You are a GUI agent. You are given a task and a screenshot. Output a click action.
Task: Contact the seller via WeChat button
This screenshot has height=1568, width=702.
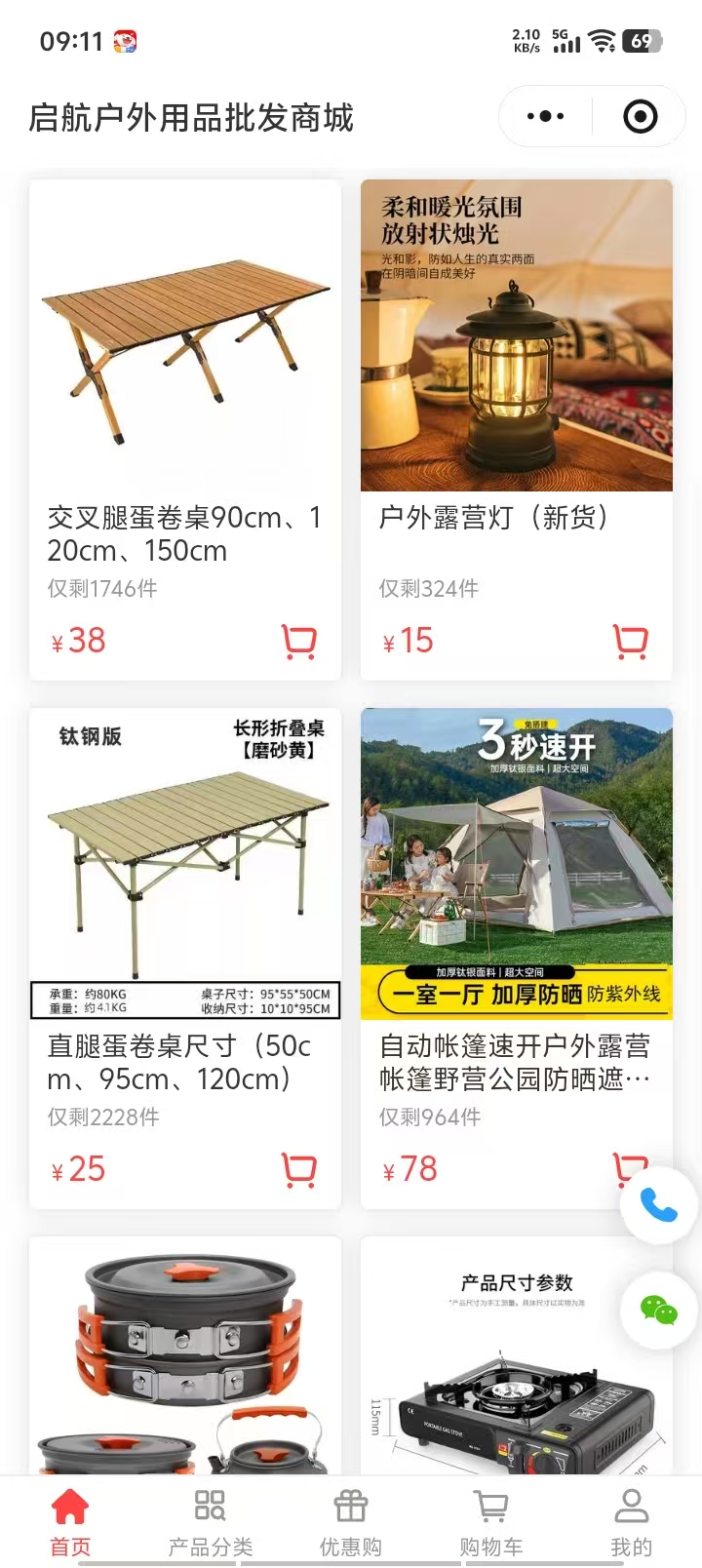pos(659,1311)
